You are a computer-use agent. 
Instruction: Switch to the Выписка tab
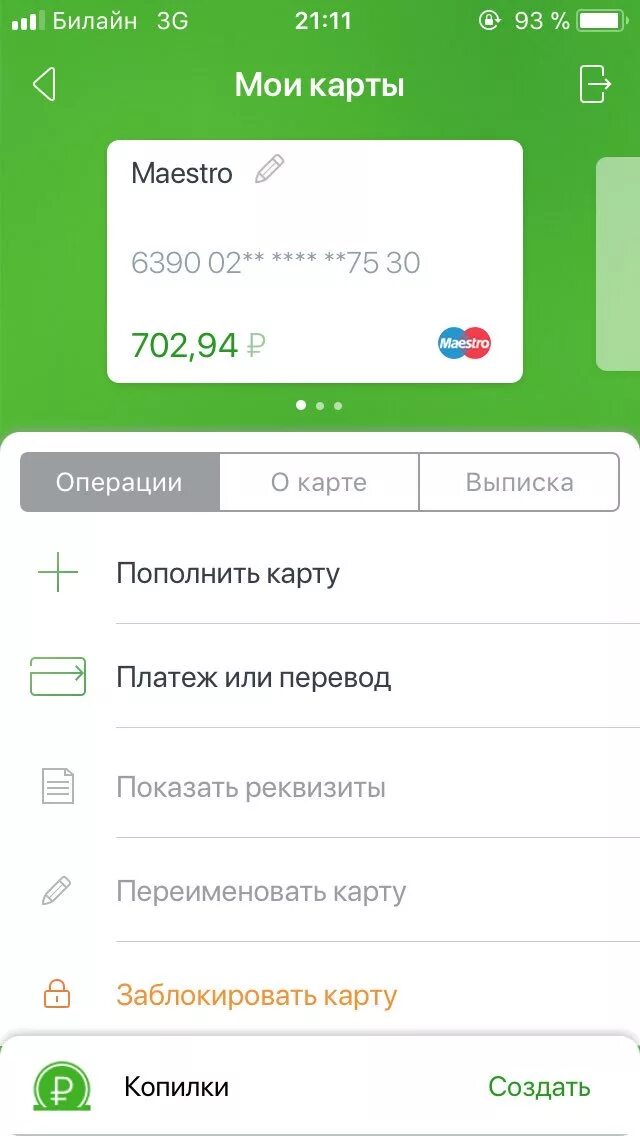519,483
